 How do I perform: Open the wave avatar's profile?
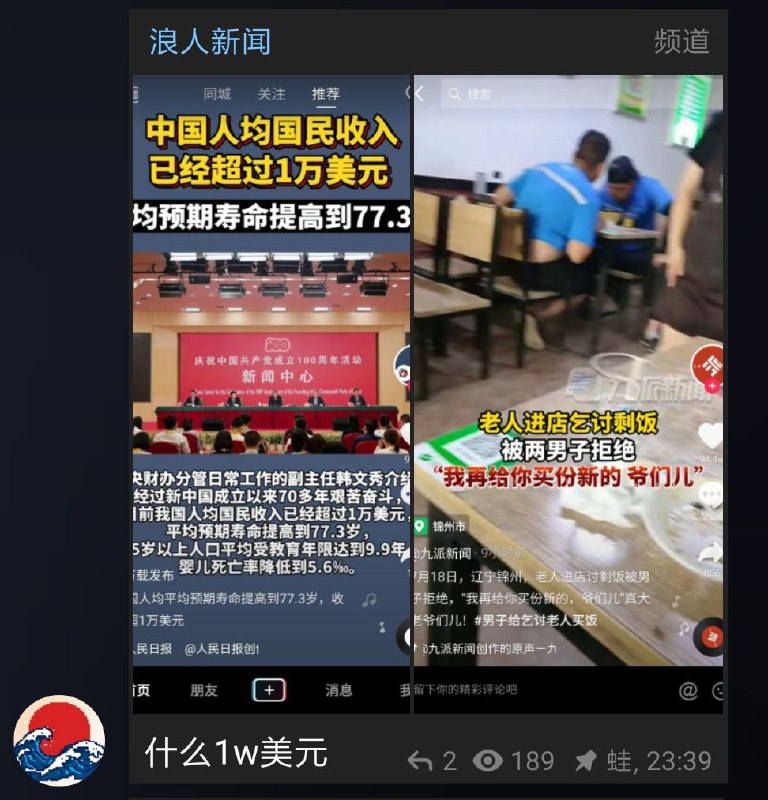coord(59,741)
